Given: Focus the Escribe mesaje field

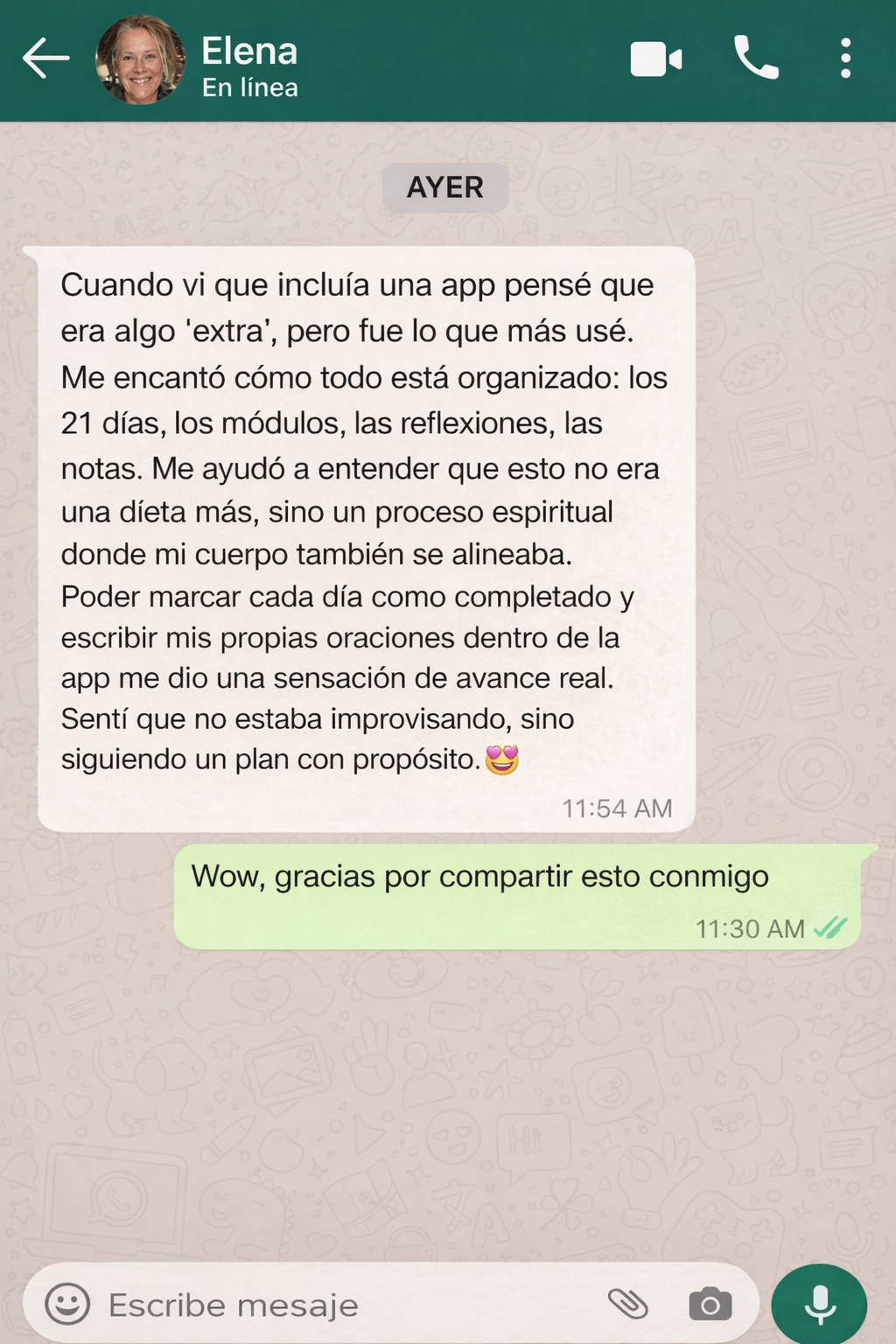Looking at the screenshot, I should pos(332,1305).
